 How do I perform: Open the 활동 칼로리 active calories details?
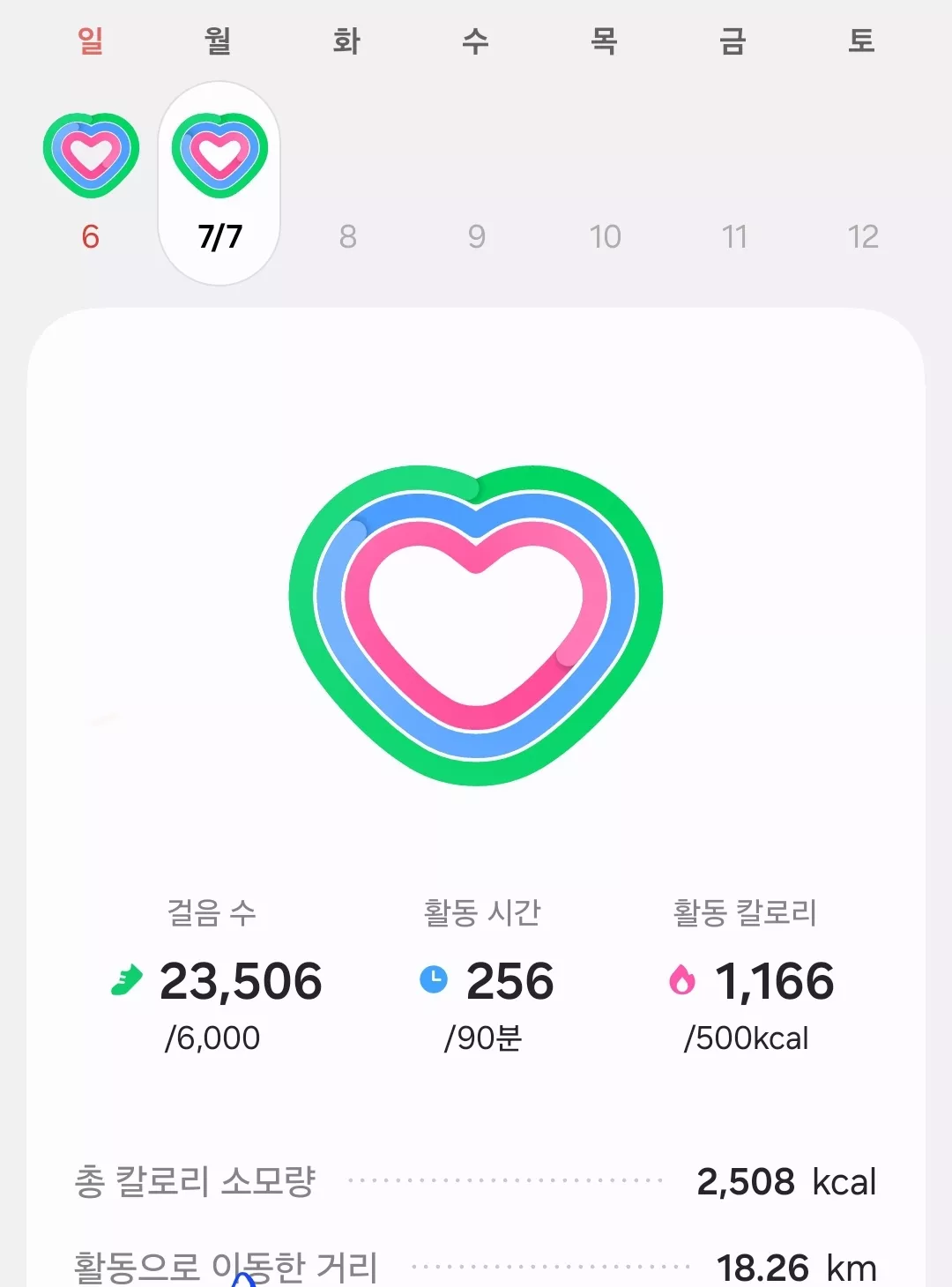[748, 976]
